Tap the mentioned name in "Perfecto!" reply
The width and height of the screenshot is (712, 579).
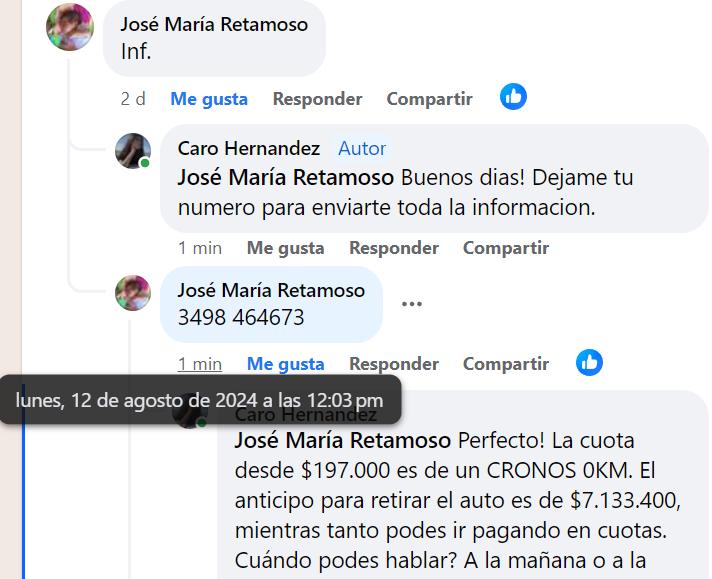coord(342,441)
